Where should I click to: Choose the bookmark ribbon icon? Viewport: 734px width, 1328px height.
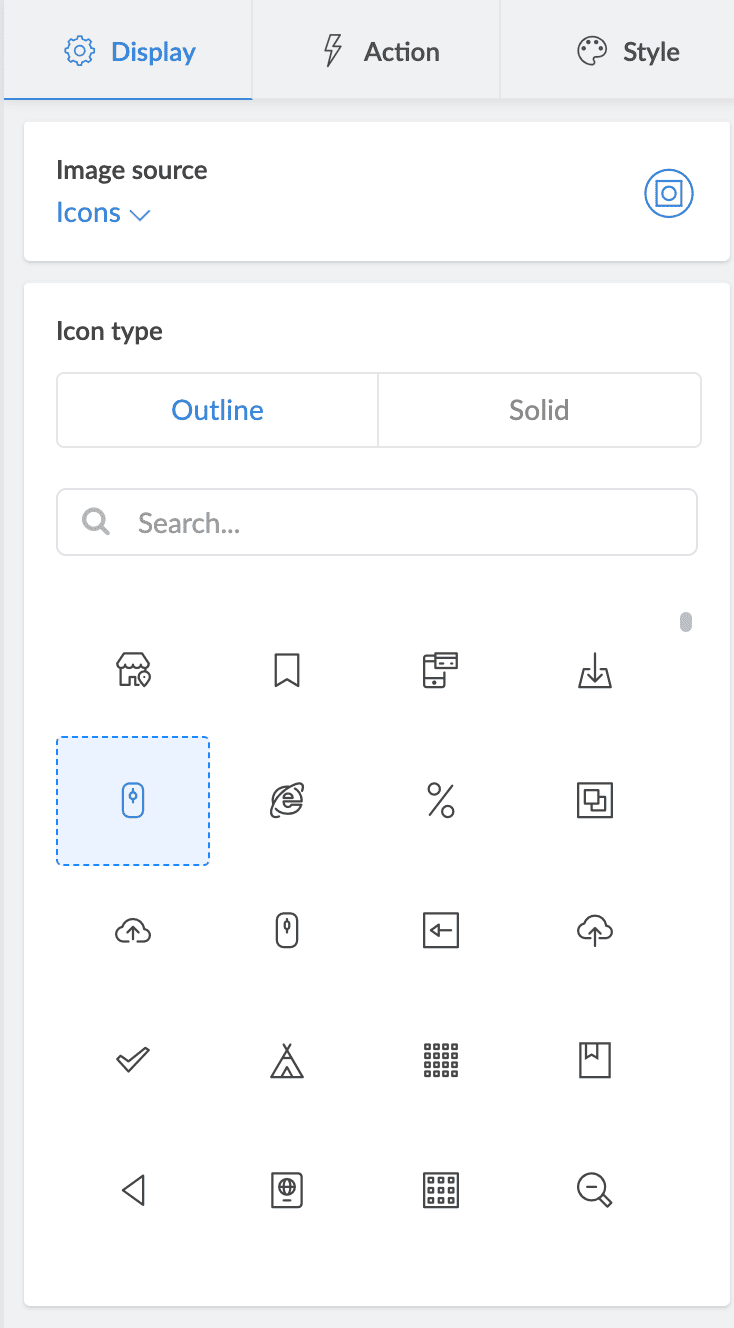point(287,670)
